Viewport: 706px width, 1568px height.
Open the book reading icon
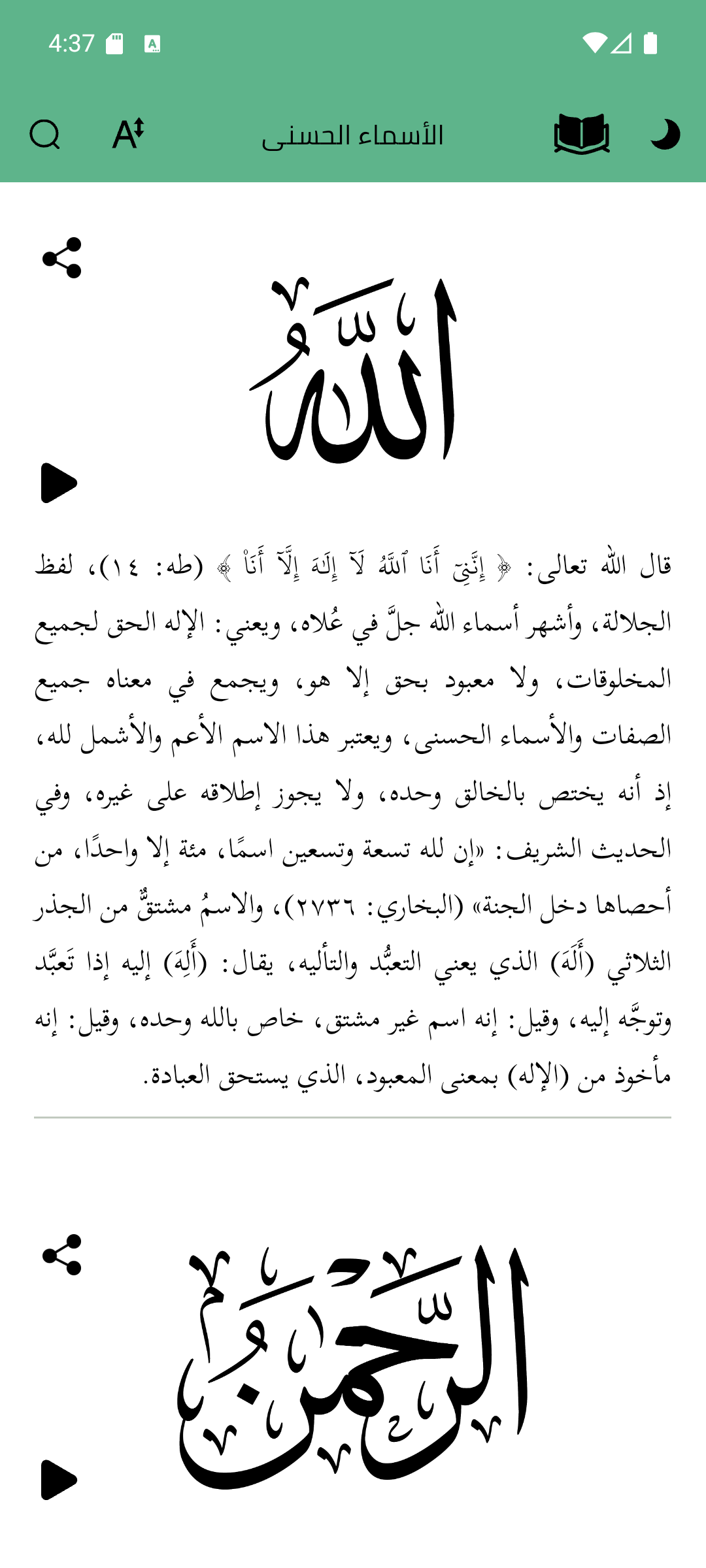(x=581, y=135)
